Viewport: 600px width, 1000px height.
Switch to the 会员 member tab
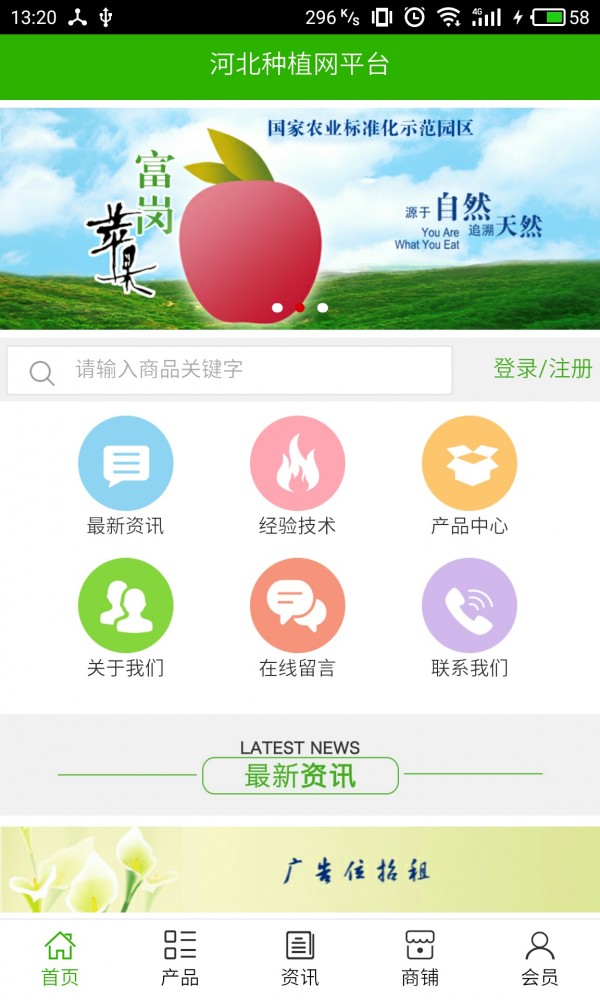tap(540, 958)
